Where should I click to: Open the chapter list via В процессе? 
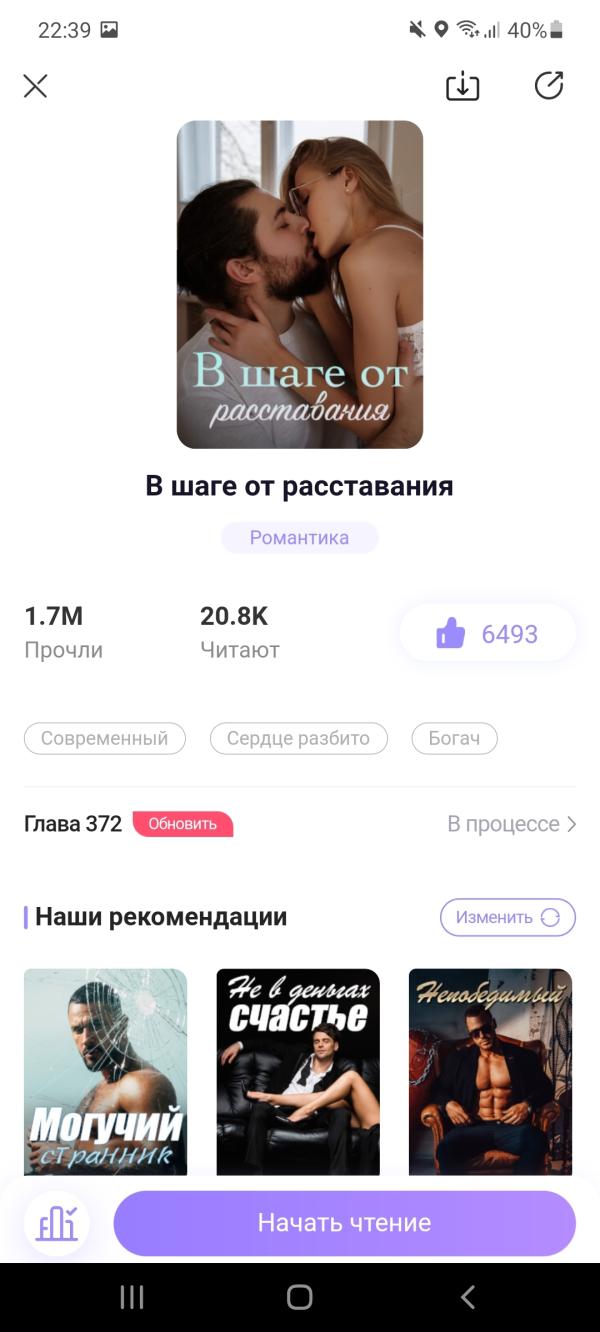pyautogui.click(x=511, y=824)
